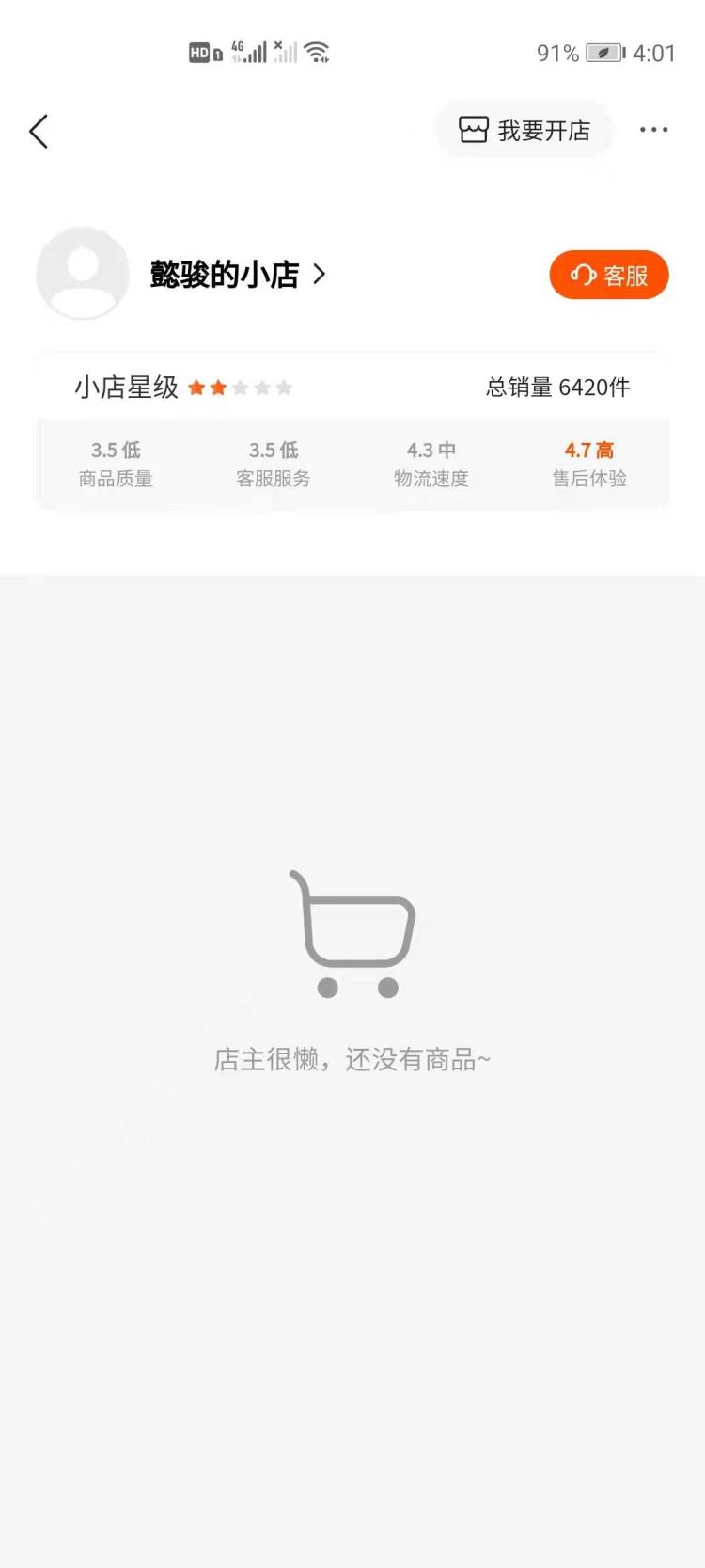Select the 售后体验 rating stat
This screenshot has height=1568, width=705.
(588, 463)
